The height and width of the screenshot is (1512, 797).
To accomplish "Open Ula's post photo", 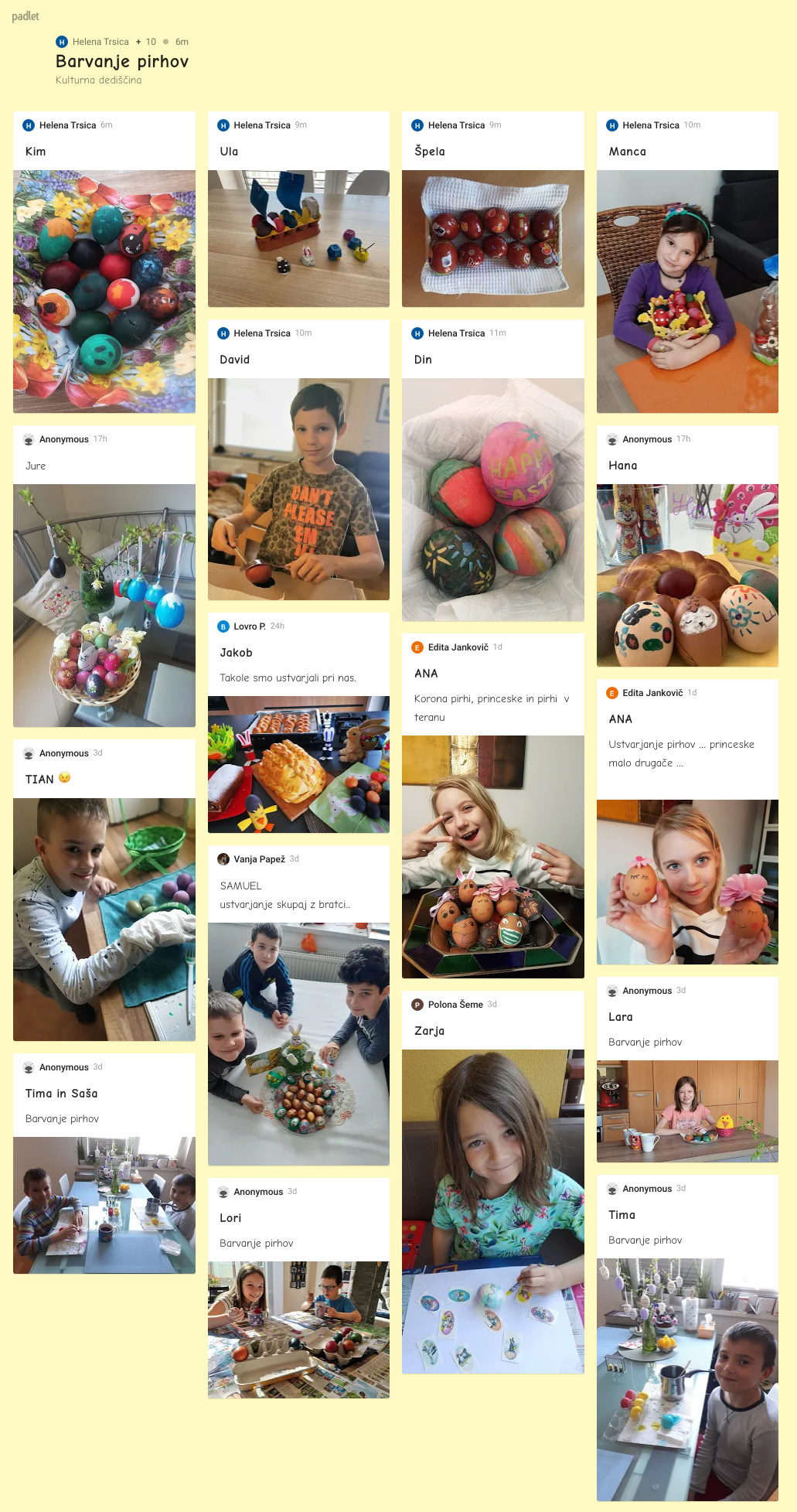I will 298,238.
